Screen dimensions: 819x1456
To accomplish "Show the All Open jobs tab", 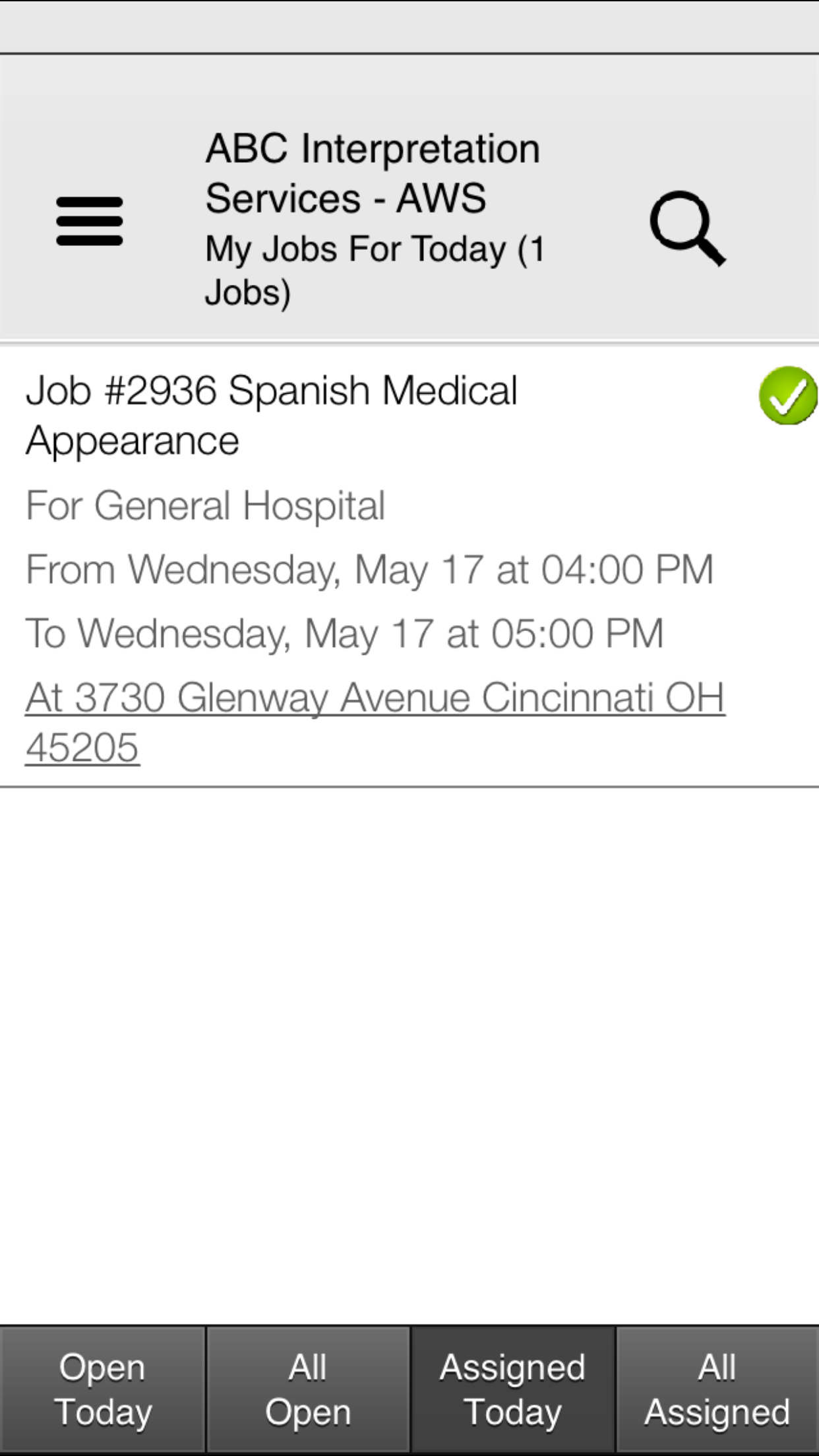I will pyautogui.click(x=308, y=1390).
